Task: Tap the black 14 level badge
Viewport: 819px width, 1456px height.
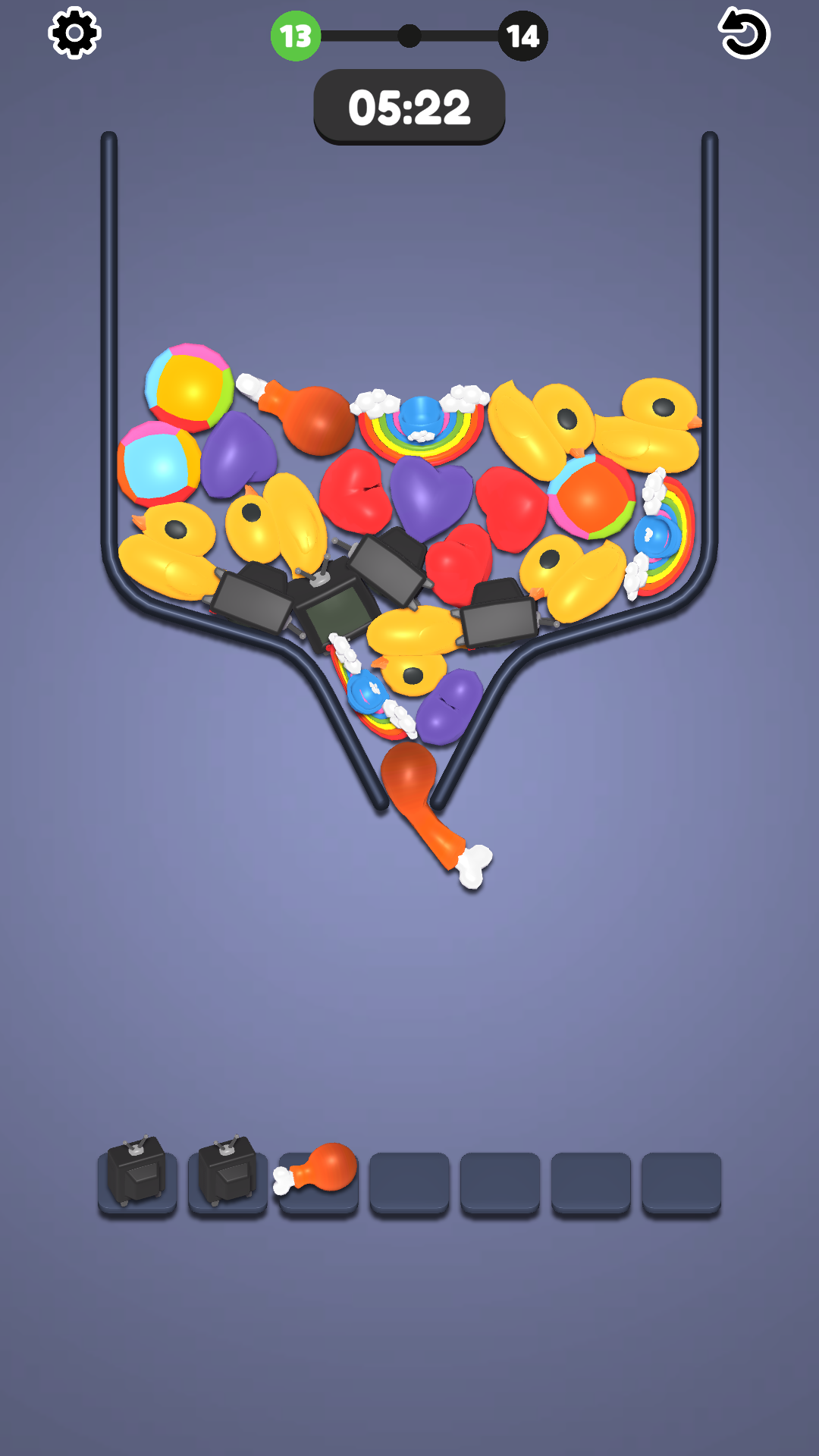Action: coord(522,34)
